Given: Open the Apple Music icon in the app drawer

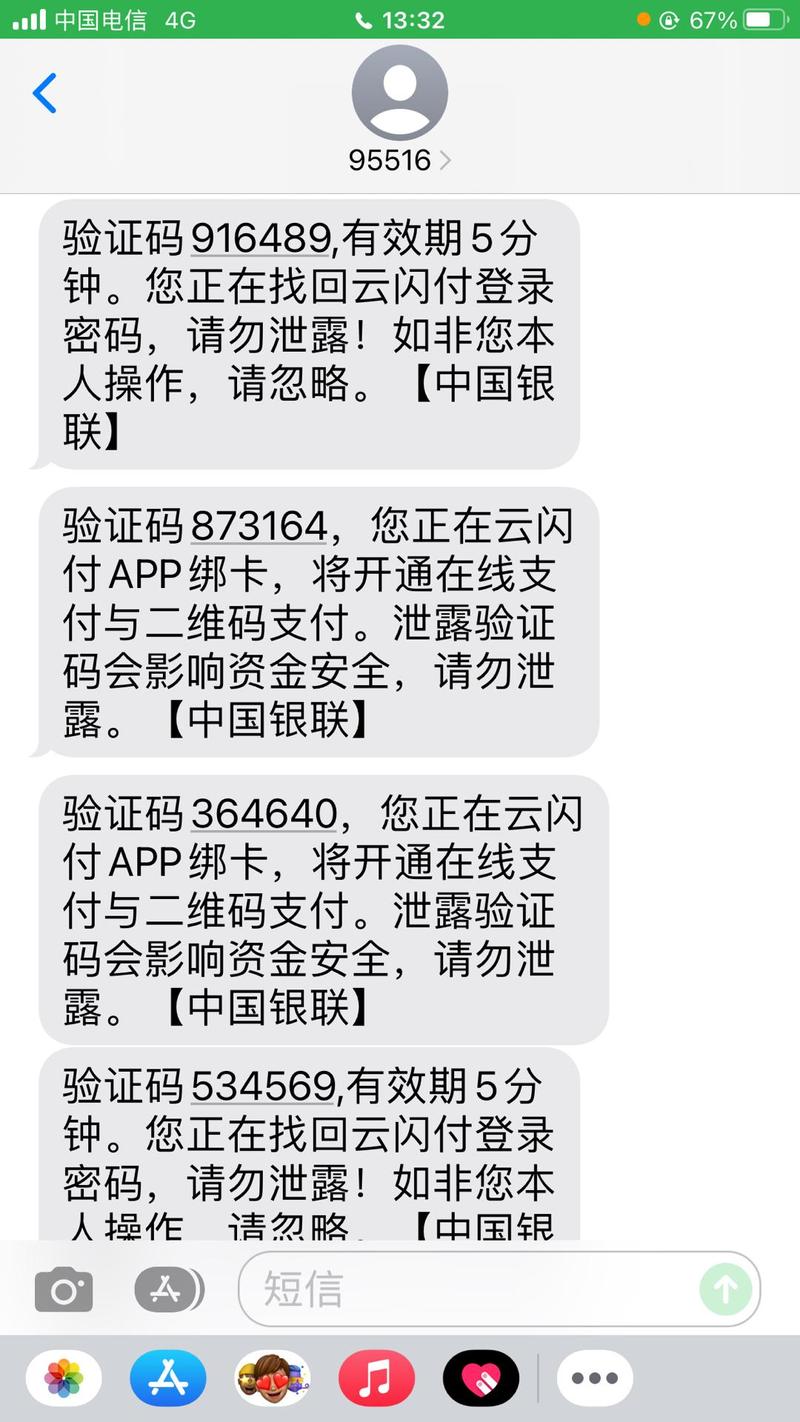Looking at the screenshot, I should tap(375, 1377).
